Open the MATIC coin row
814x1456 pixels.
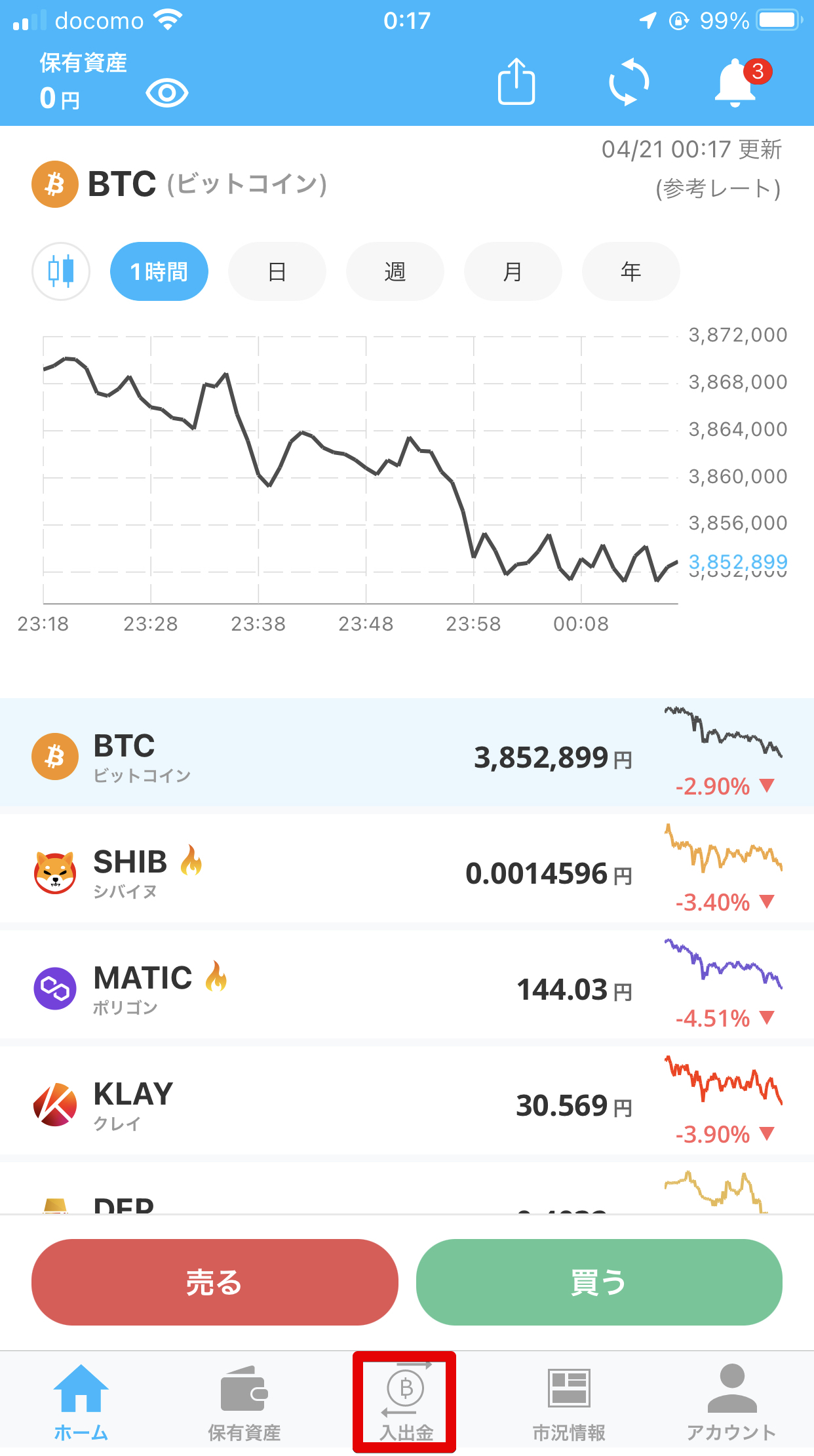tap(407, 985)
